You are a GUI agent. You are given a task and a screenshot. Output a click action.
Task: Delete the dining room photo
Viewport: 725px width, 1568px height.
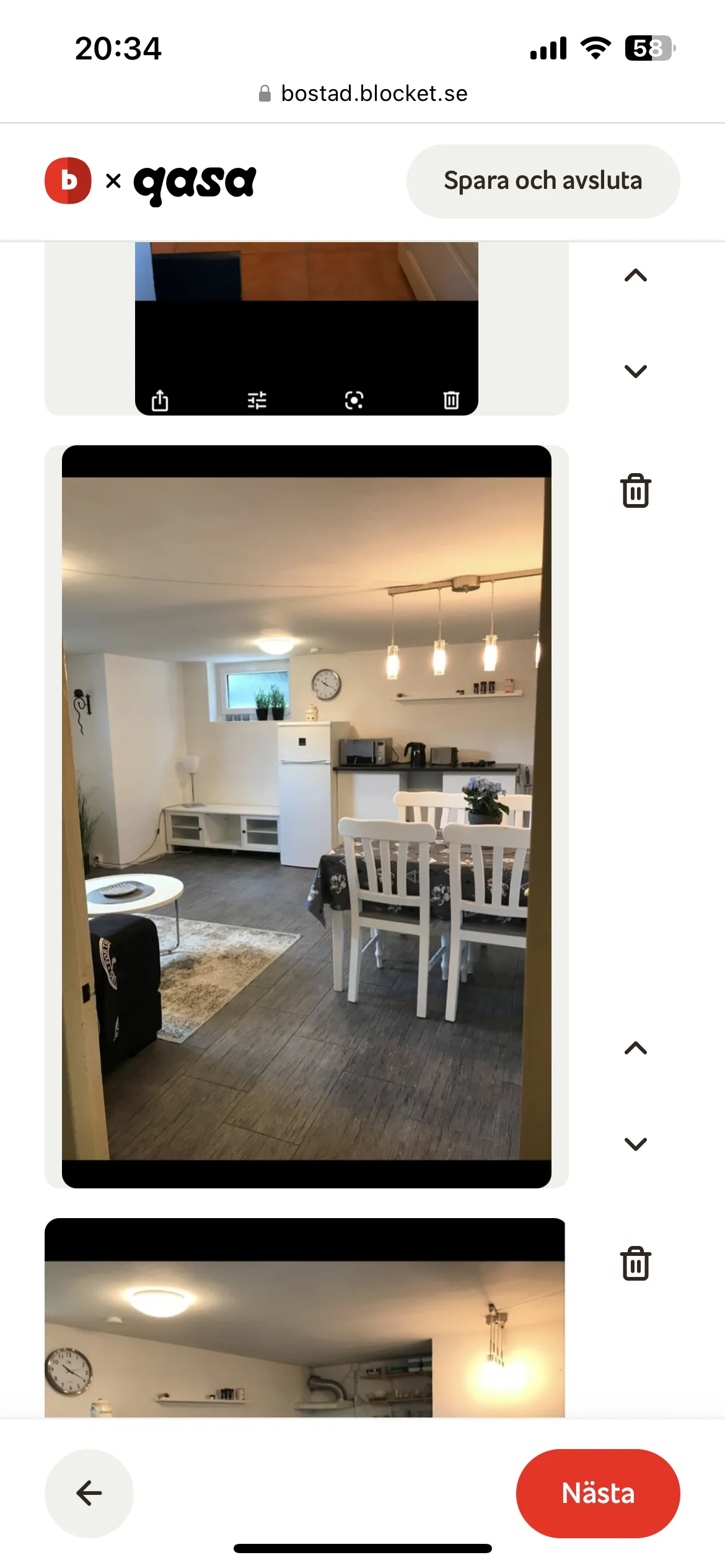pos(635,491)
